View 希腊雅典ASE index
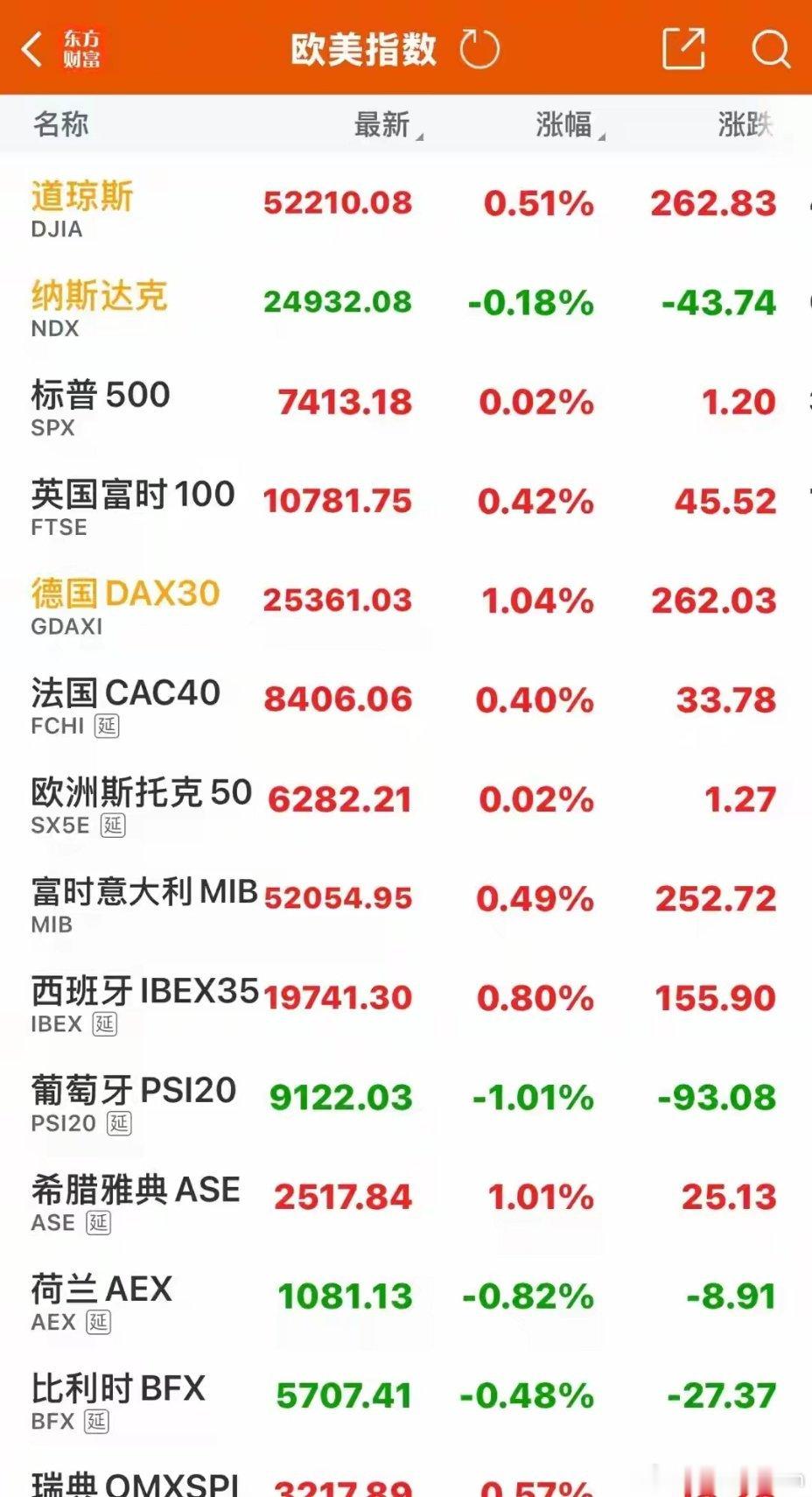 tap(406, 1197)
